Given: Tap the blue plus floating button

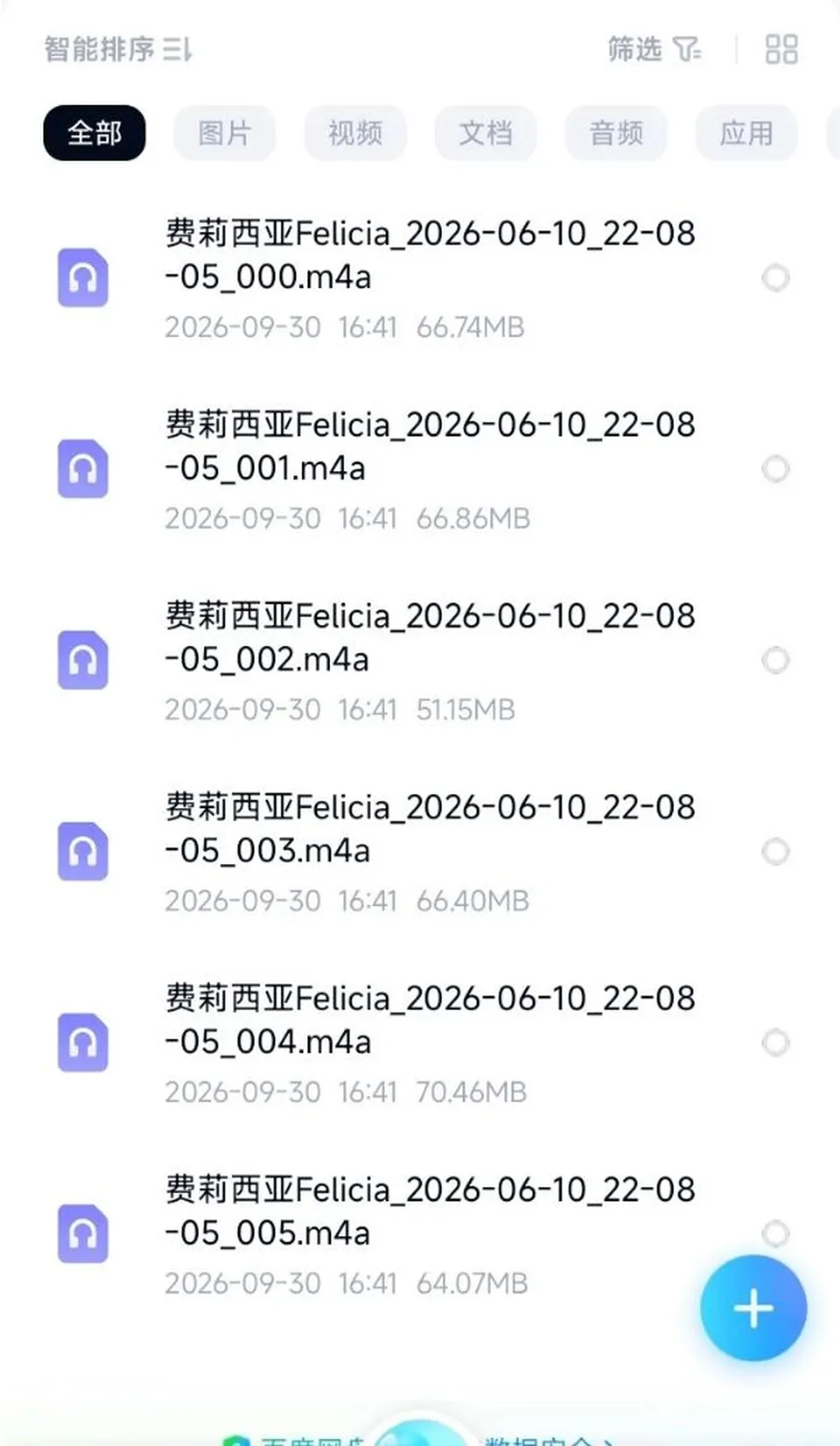Looking at the screenshot, I should click(753, 1309).
